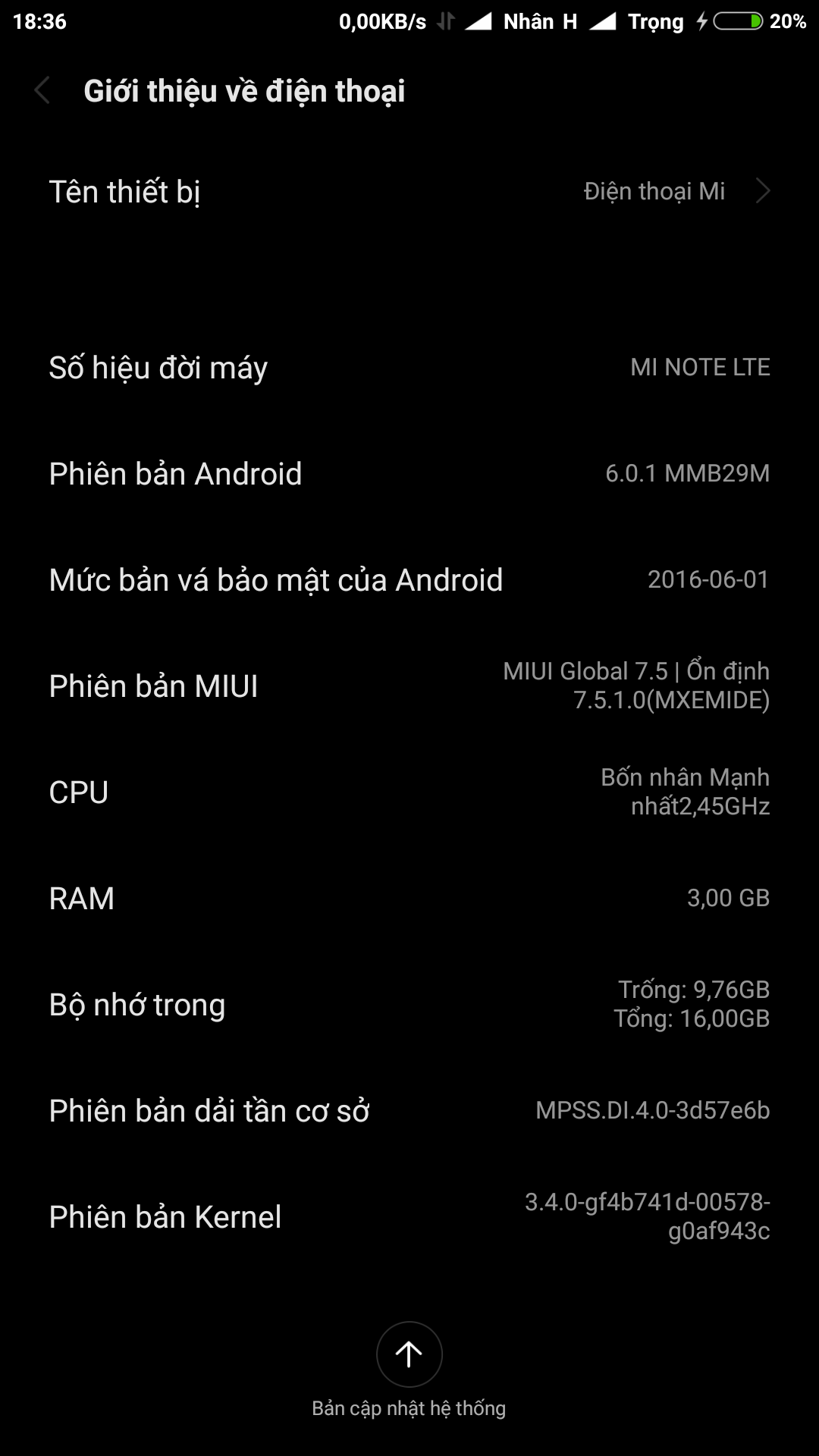Tap the Bộ nhớ trong row
The width and height of the screenshot is (819, 1456).
click(x=409, y=1004)
